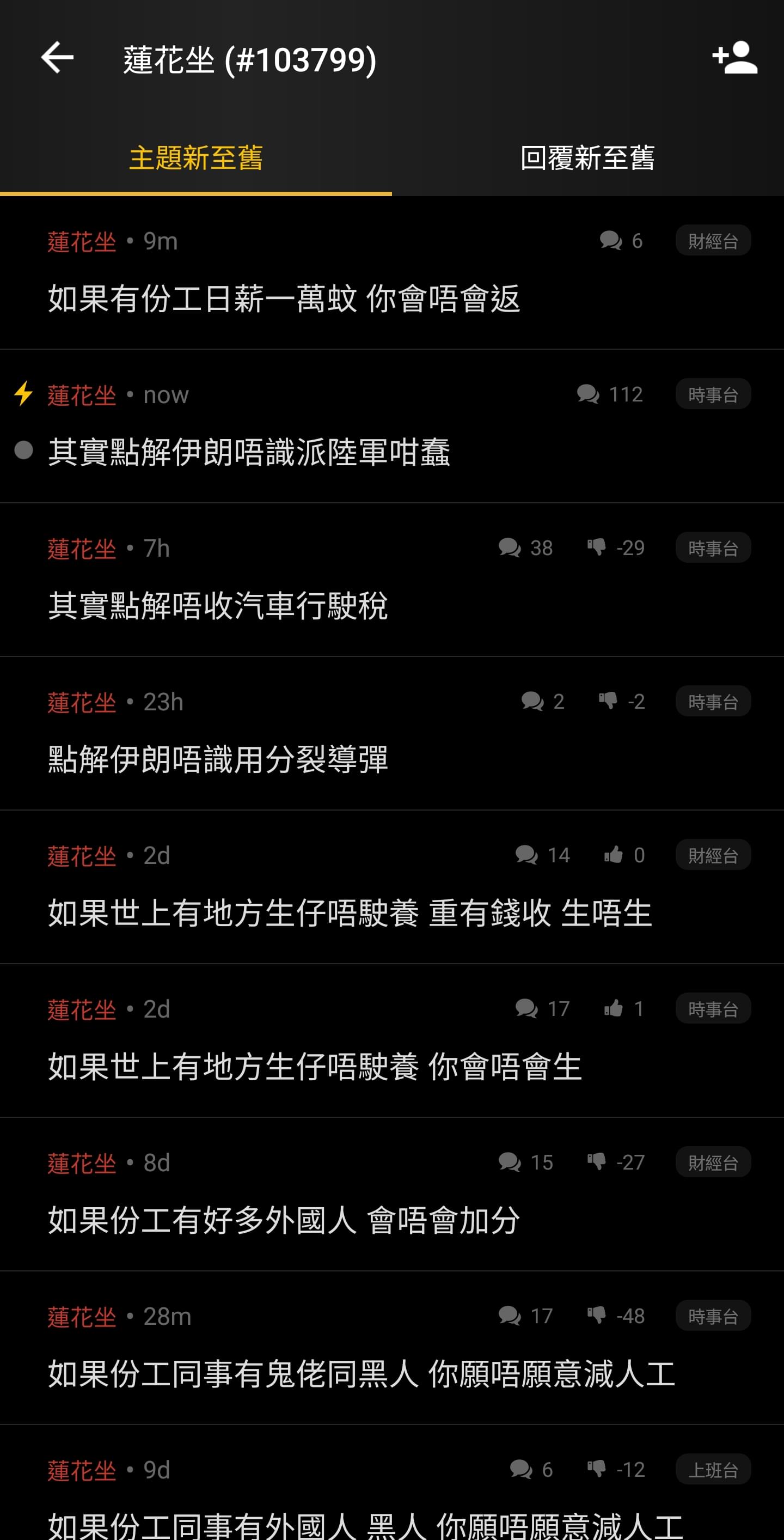Open thread 其實點解唔收汽車行駛稅
The width and height of the screenshot is (784, 1540).
click(392, 580)
